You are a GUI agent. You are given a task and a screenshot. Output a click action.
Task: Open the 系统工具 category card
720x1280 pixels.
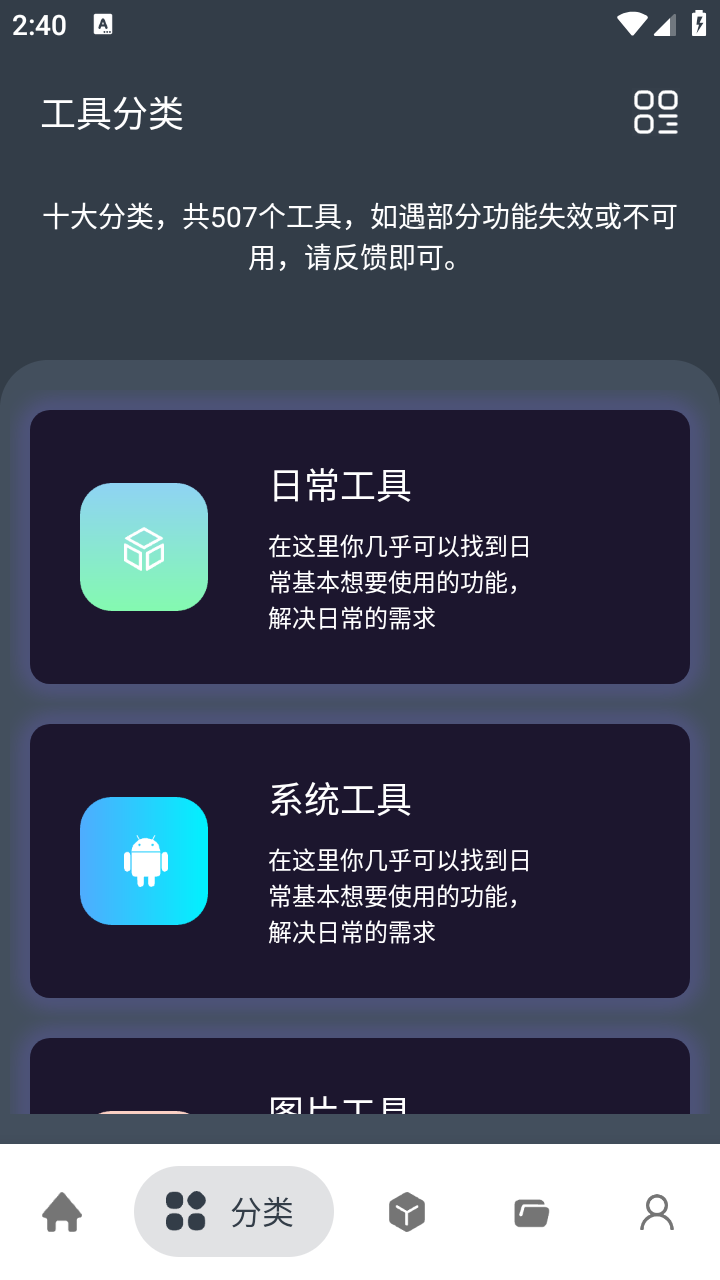pos(360,860)
